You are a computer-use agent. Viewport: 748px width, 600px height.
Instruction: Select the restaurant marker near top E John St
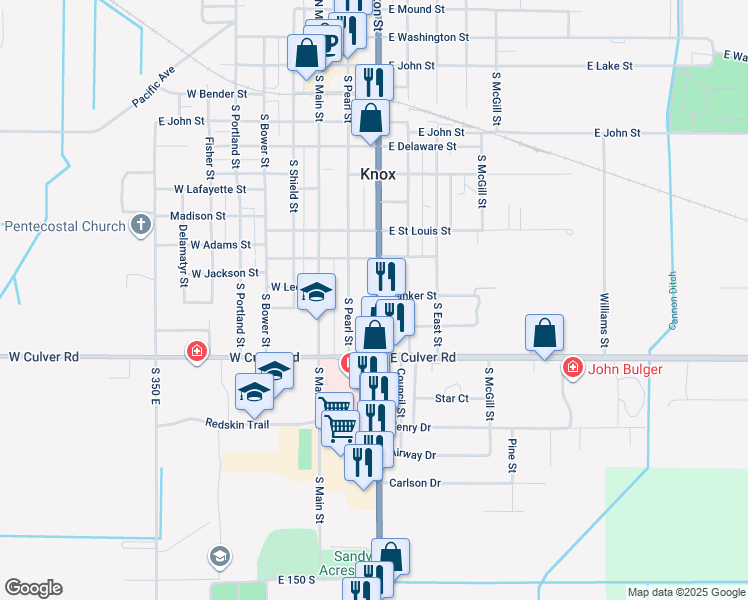pos(374,83)
